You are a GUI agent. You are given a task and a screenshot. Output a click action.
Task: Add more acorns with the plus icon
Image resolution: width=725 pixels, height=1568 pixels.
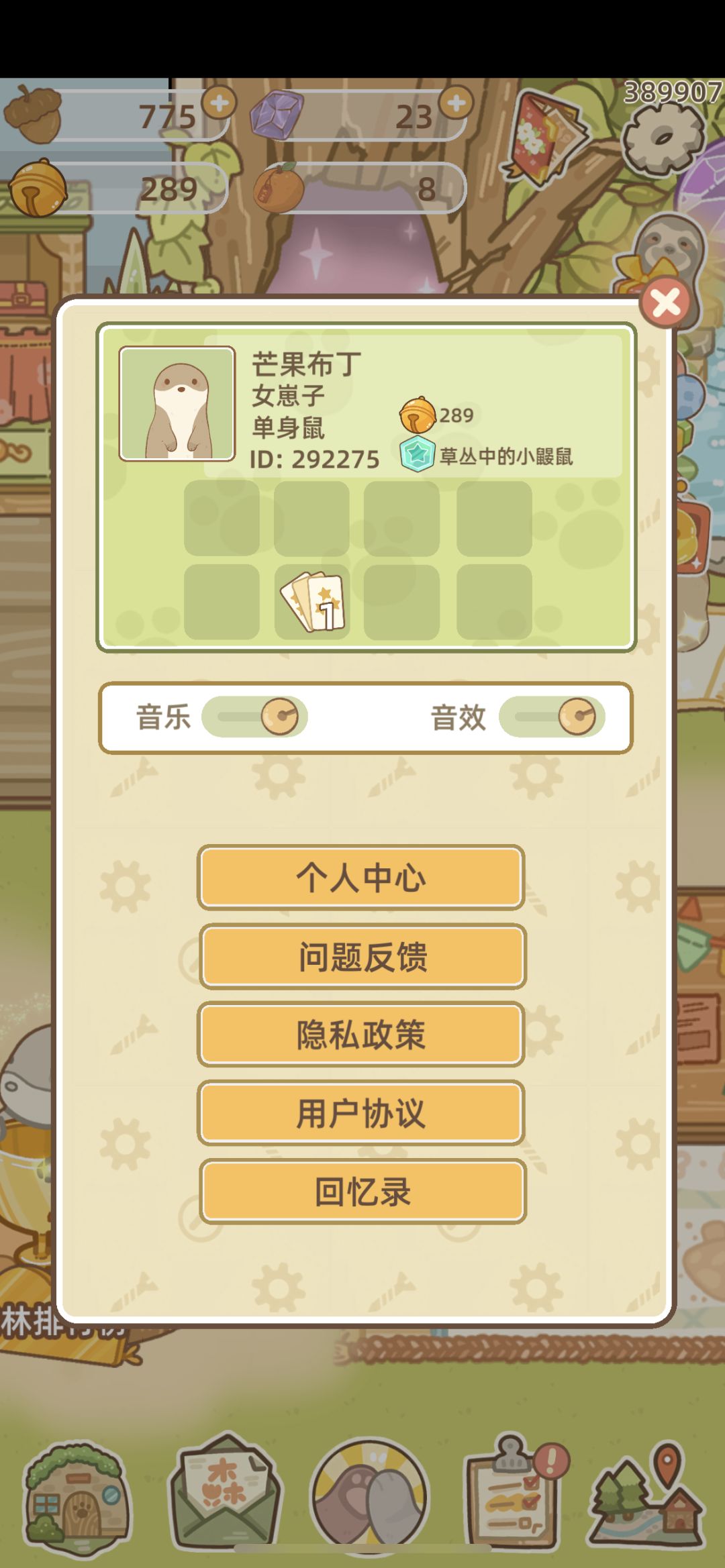tap(220, 103)
